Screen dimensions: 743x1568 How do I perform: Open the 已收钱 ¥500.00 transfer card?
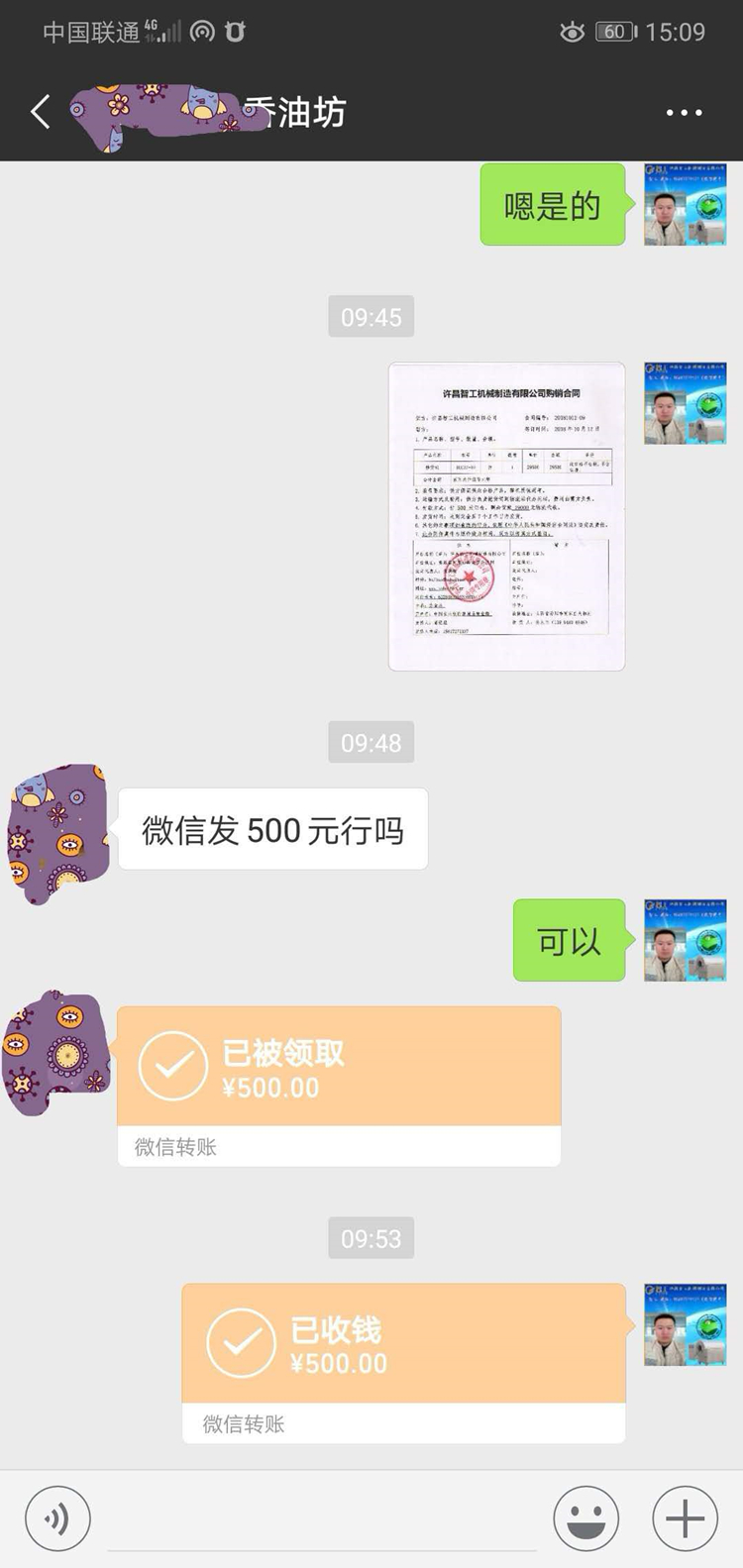pos(403,1345)
